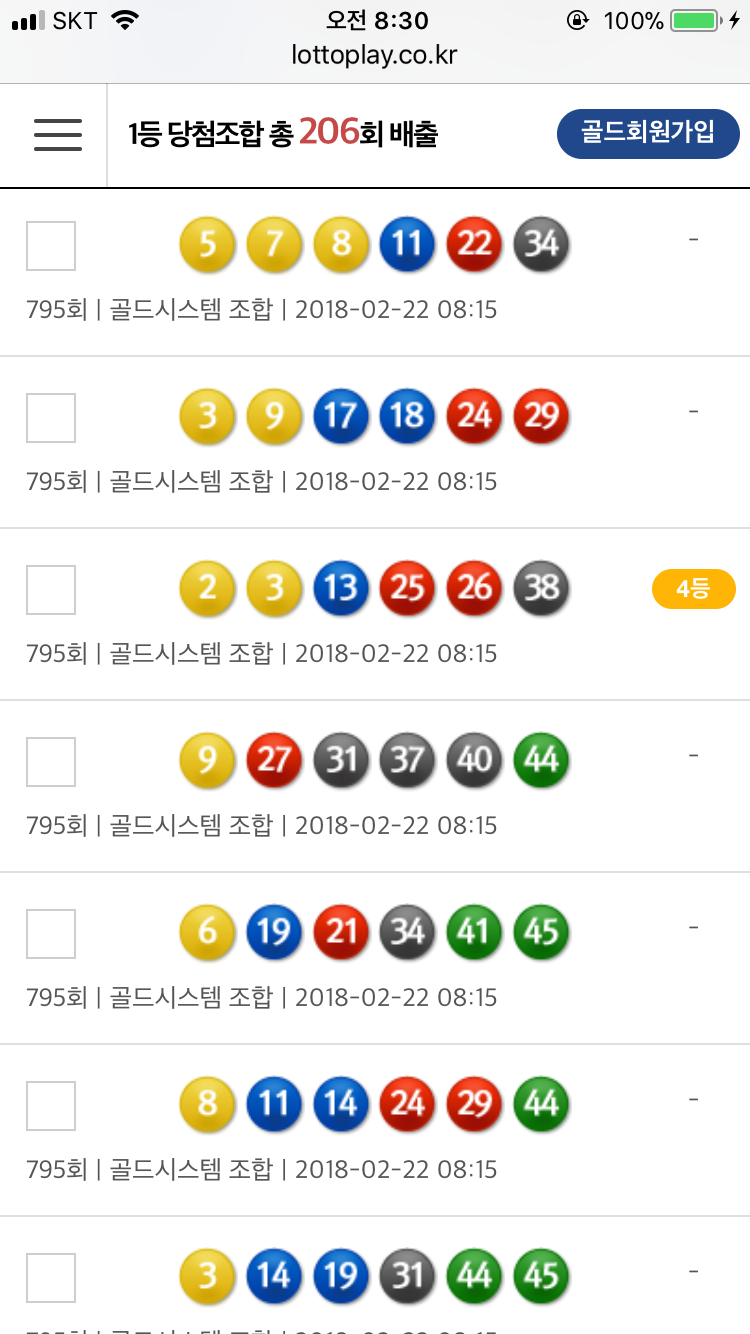750x1334 pixels.
Task: Check the box for combination 5 7 8 11 22 34
Action: click(51, 246)
